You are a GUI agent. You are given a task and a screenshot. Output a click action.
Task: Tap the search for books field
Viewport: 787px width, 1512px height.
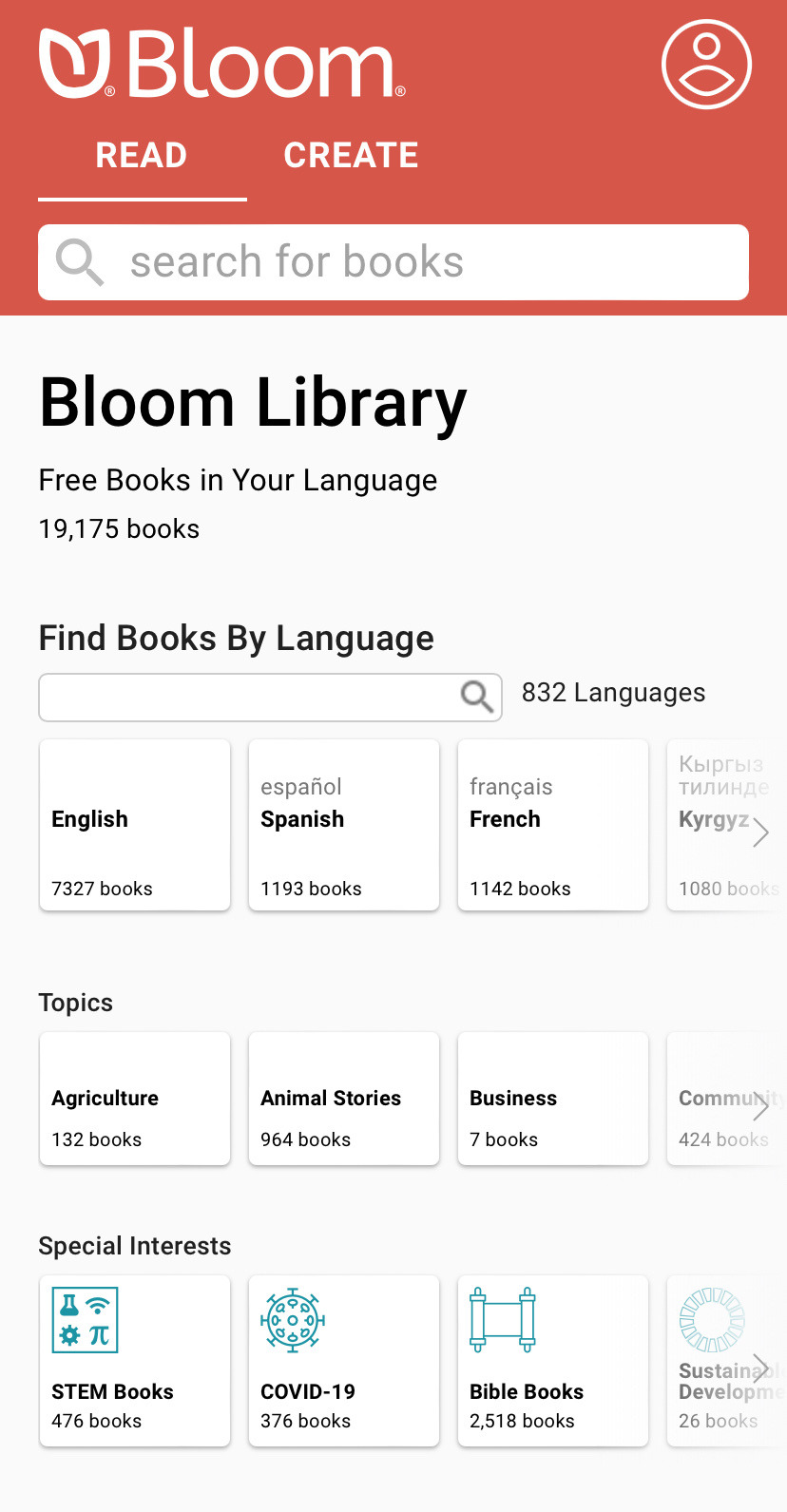click(393, 262)
